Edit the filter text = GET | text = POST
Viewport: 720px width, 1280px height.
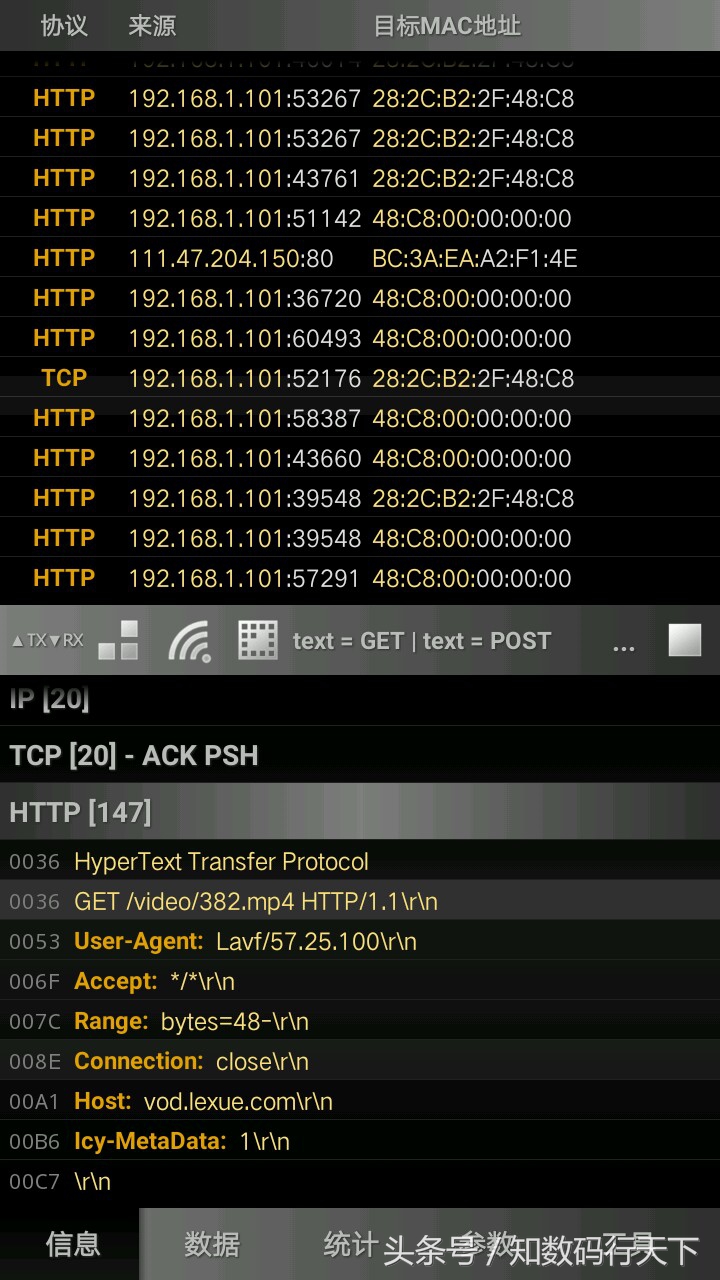point(421,641)
